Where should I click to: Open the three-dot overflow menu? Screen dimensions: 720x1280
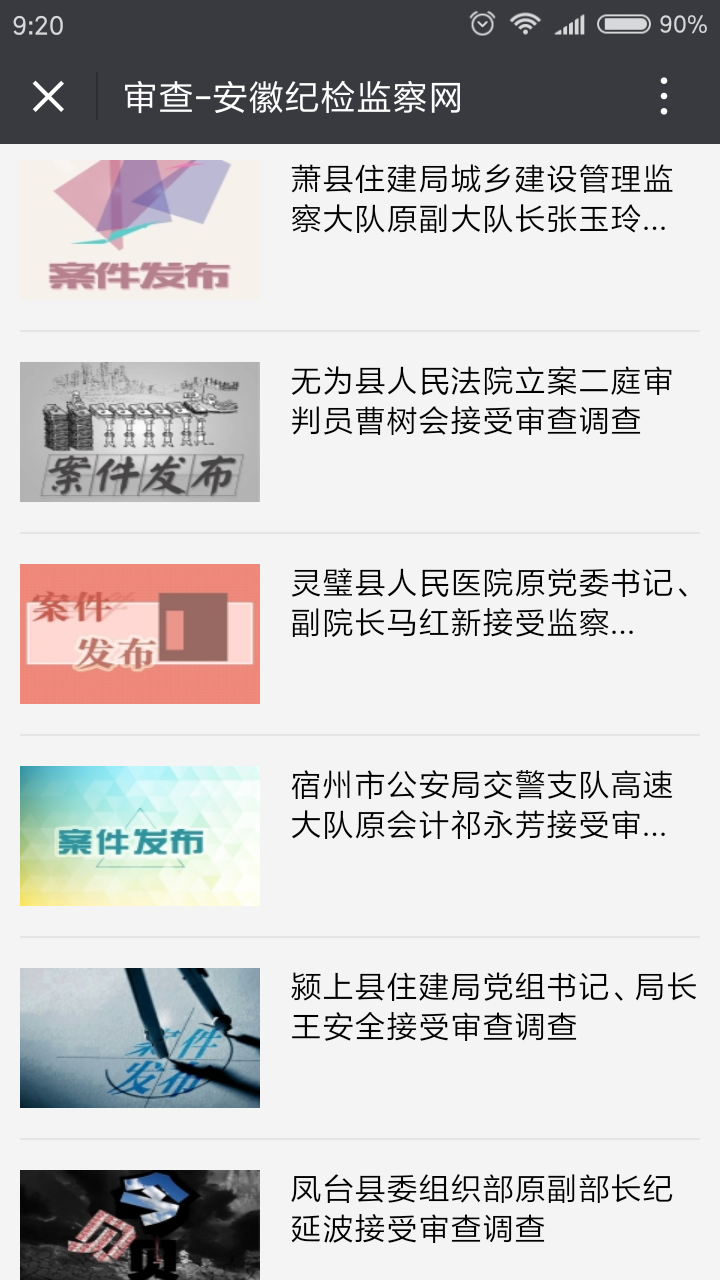click(663, 97)
